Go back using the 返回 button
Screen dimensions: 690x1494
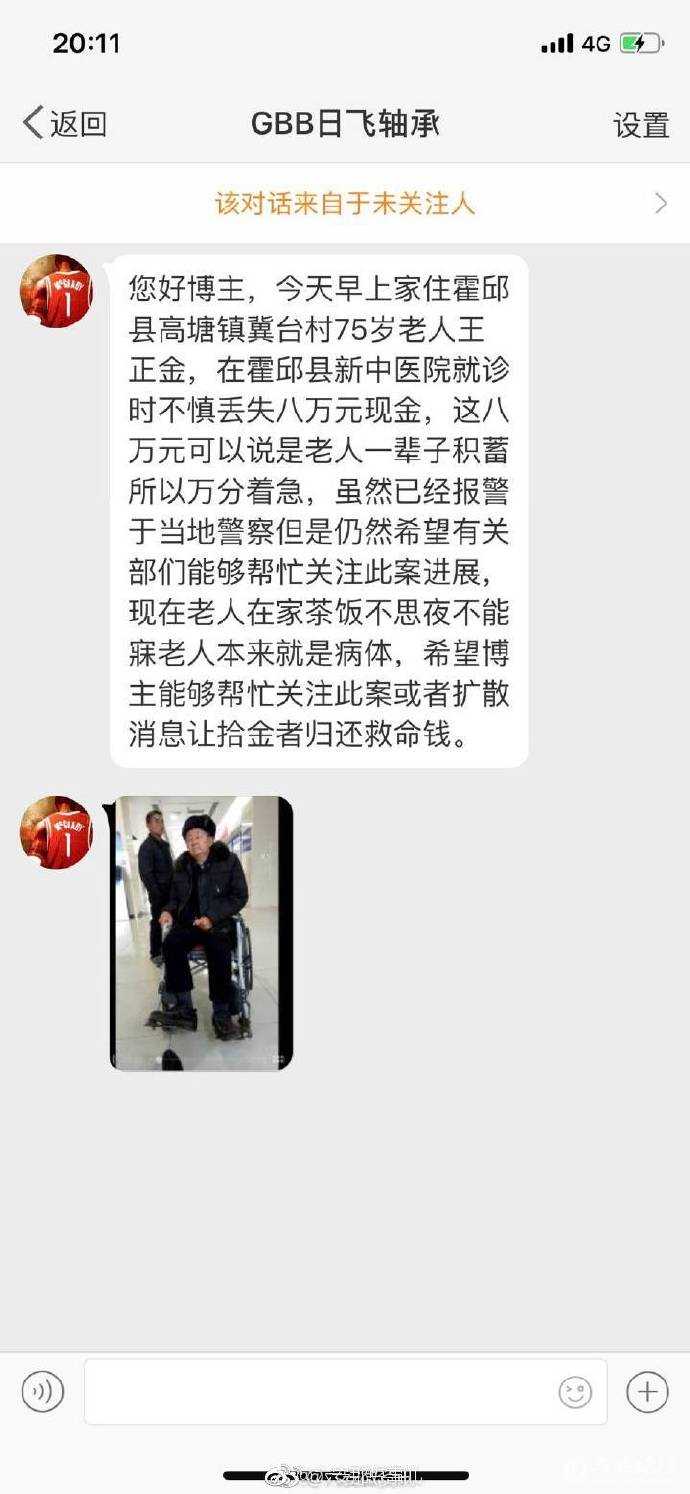(x=65, y=124)
